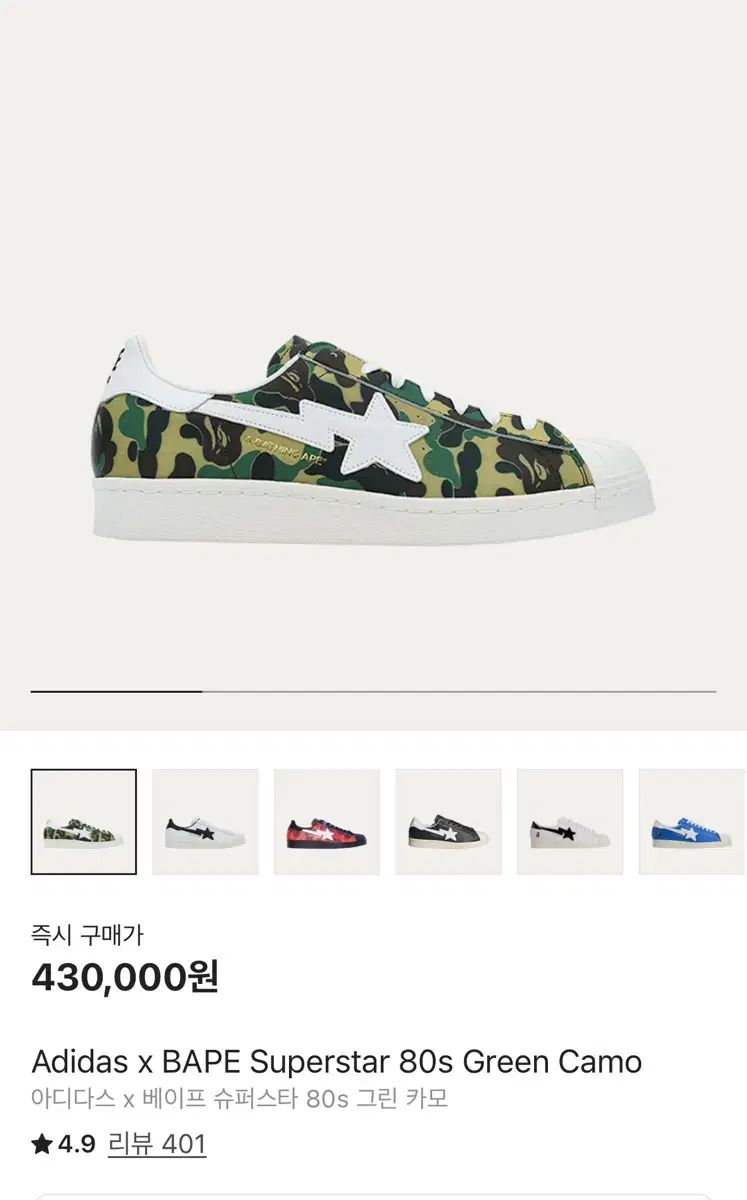Select the black shoe with white star thumbnail
This screenshot has width=747, height=1200.
448,822
